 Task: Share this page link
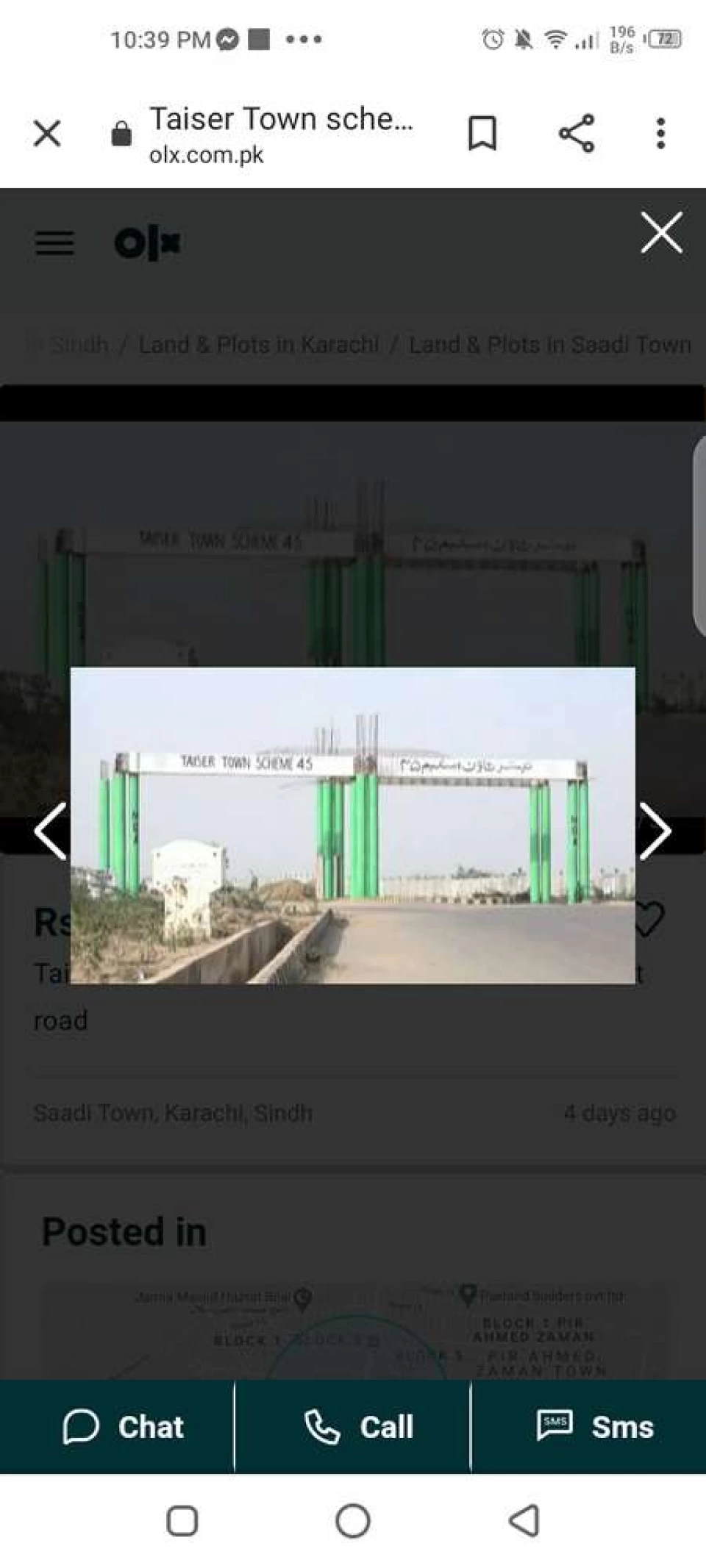coord(577,134)
